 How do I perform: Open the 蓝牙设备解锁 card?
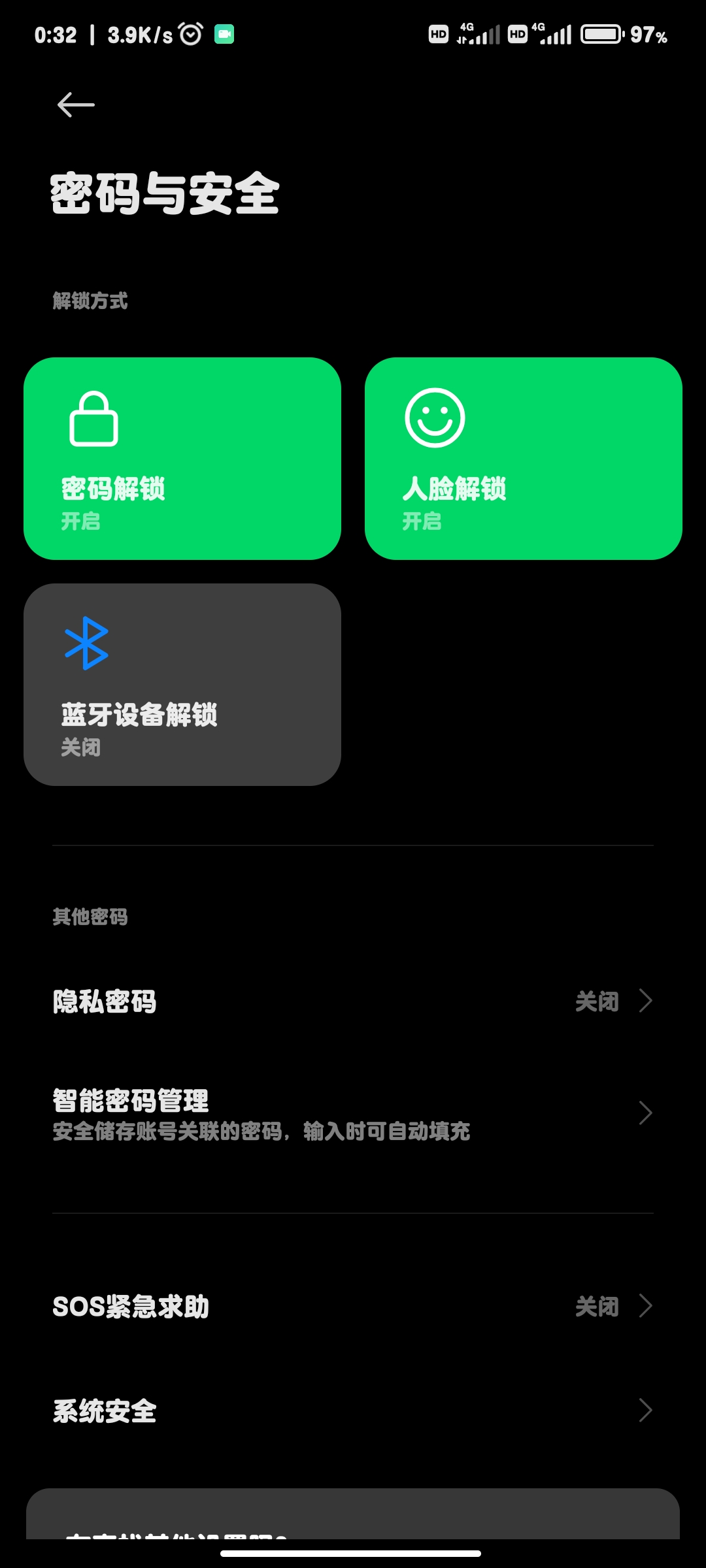click(182, 685)
